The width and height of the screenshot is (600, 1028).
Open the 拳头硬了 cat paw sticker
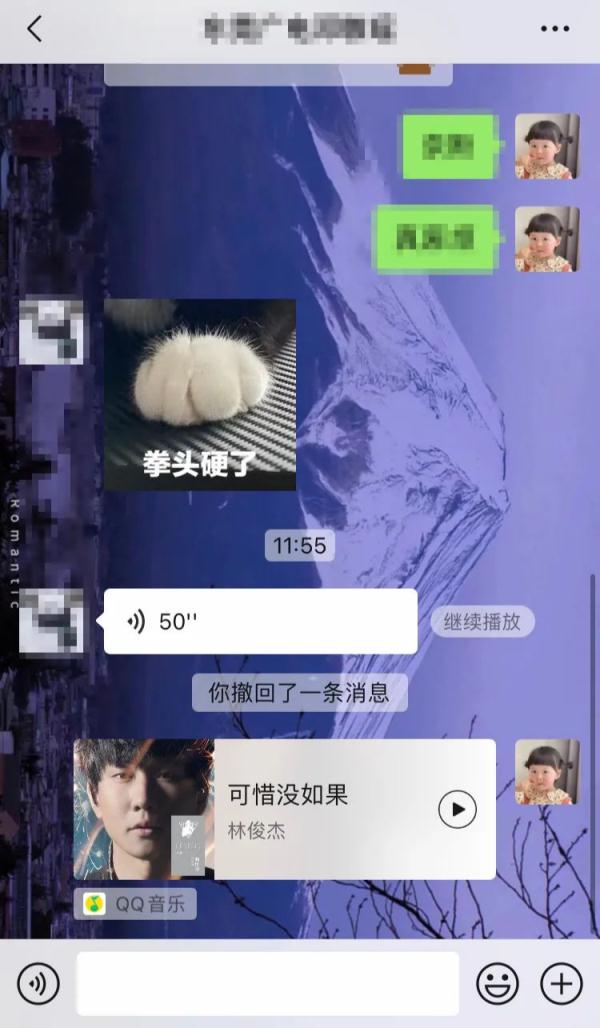click(200, 395)
